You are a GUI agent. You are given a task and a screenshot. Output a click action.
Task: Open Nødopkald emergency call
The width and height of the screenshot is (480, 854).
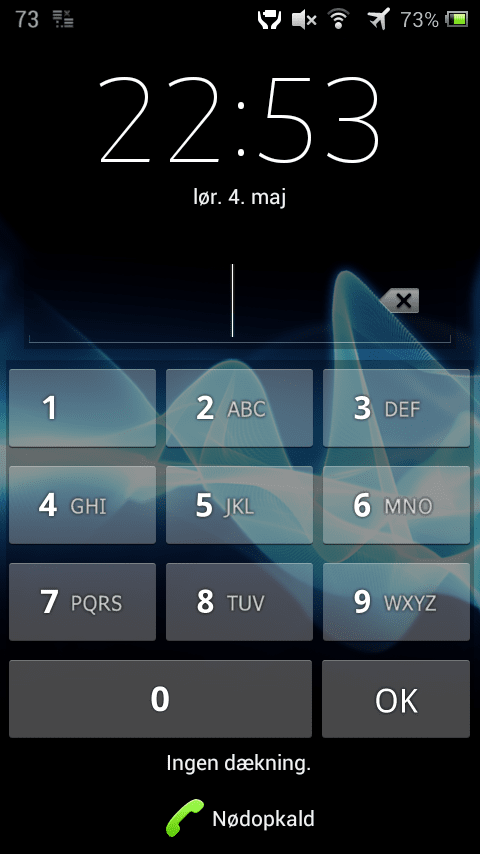click(x=240, y=818)
